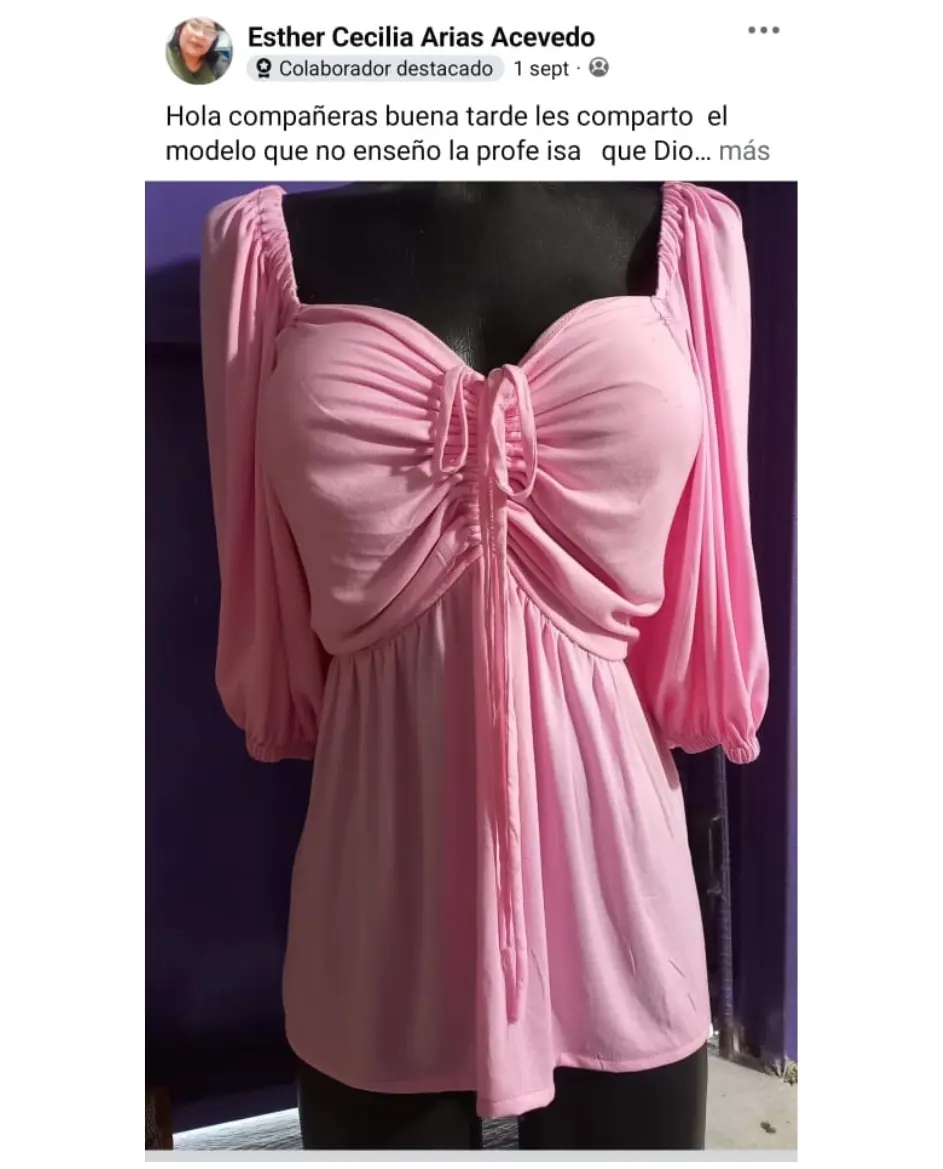The width and height of the screenshot is (943, 1169).
Task: Expand the caption with "más"
Action: [x=744, y=151]
